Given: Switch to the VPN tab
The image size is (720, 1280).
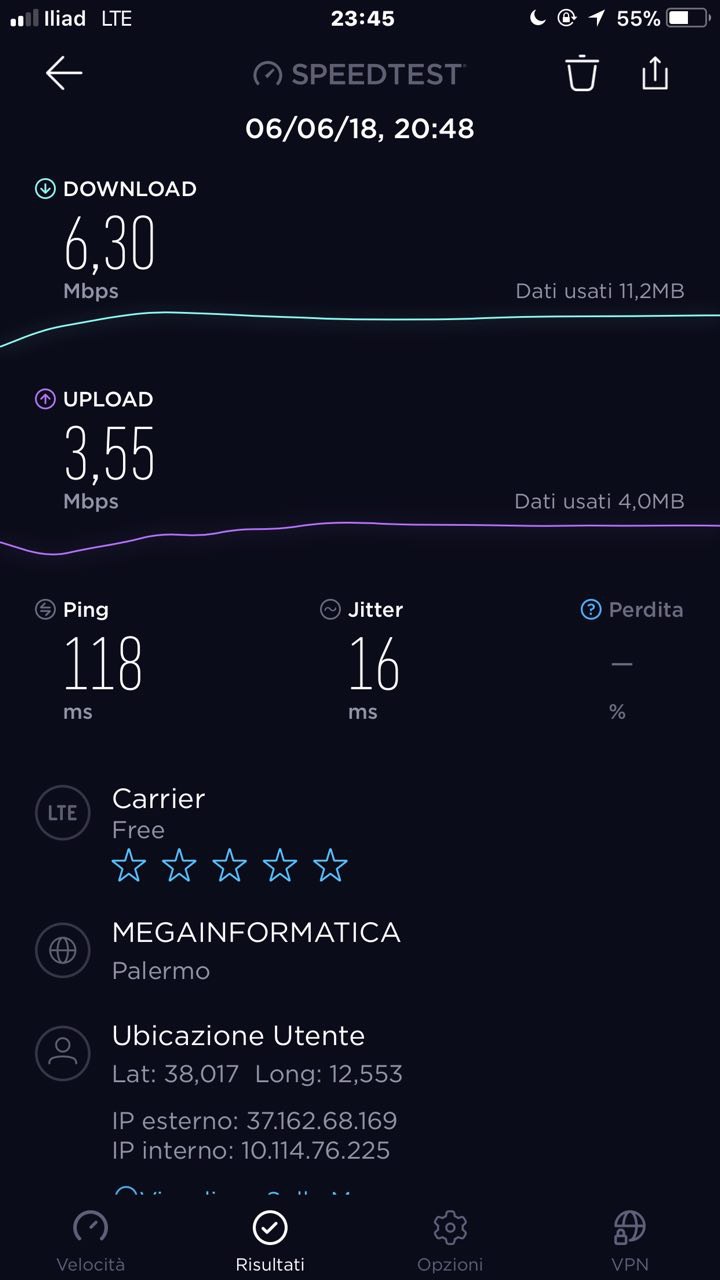Looking at the screenshot, I should pyautogui.click(x=629, y=1240).
